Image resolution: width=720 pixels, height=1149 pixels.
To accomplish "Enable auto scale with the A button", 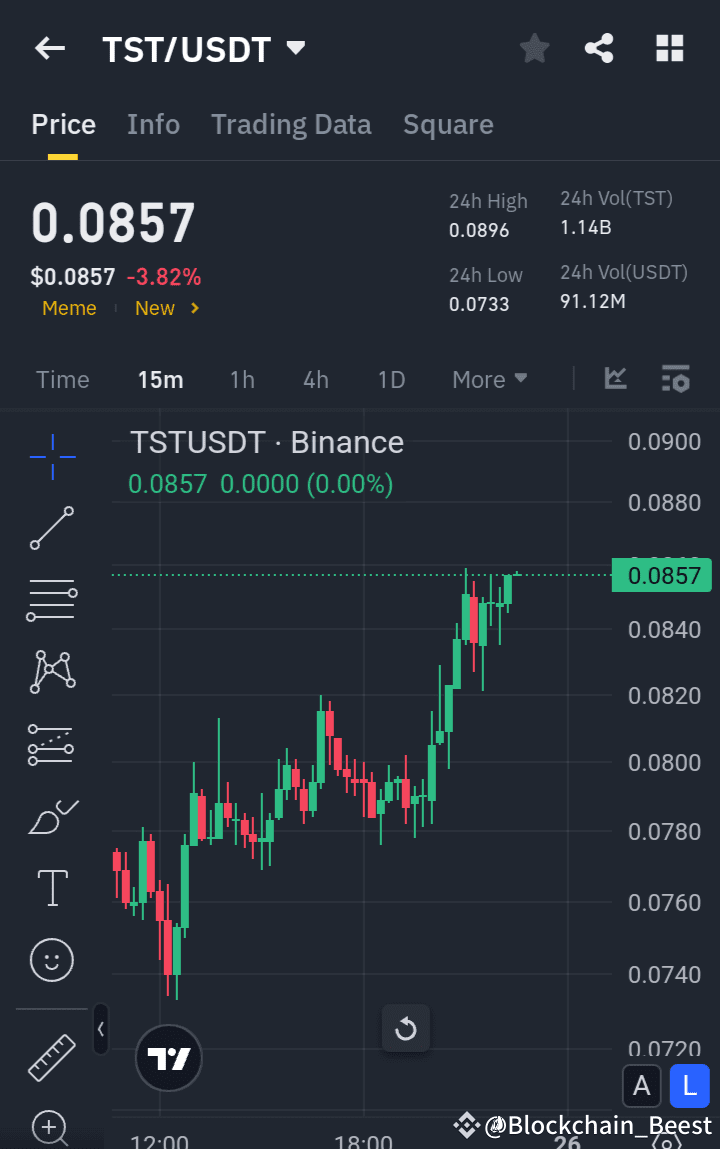I will (x=642, y=1086).
